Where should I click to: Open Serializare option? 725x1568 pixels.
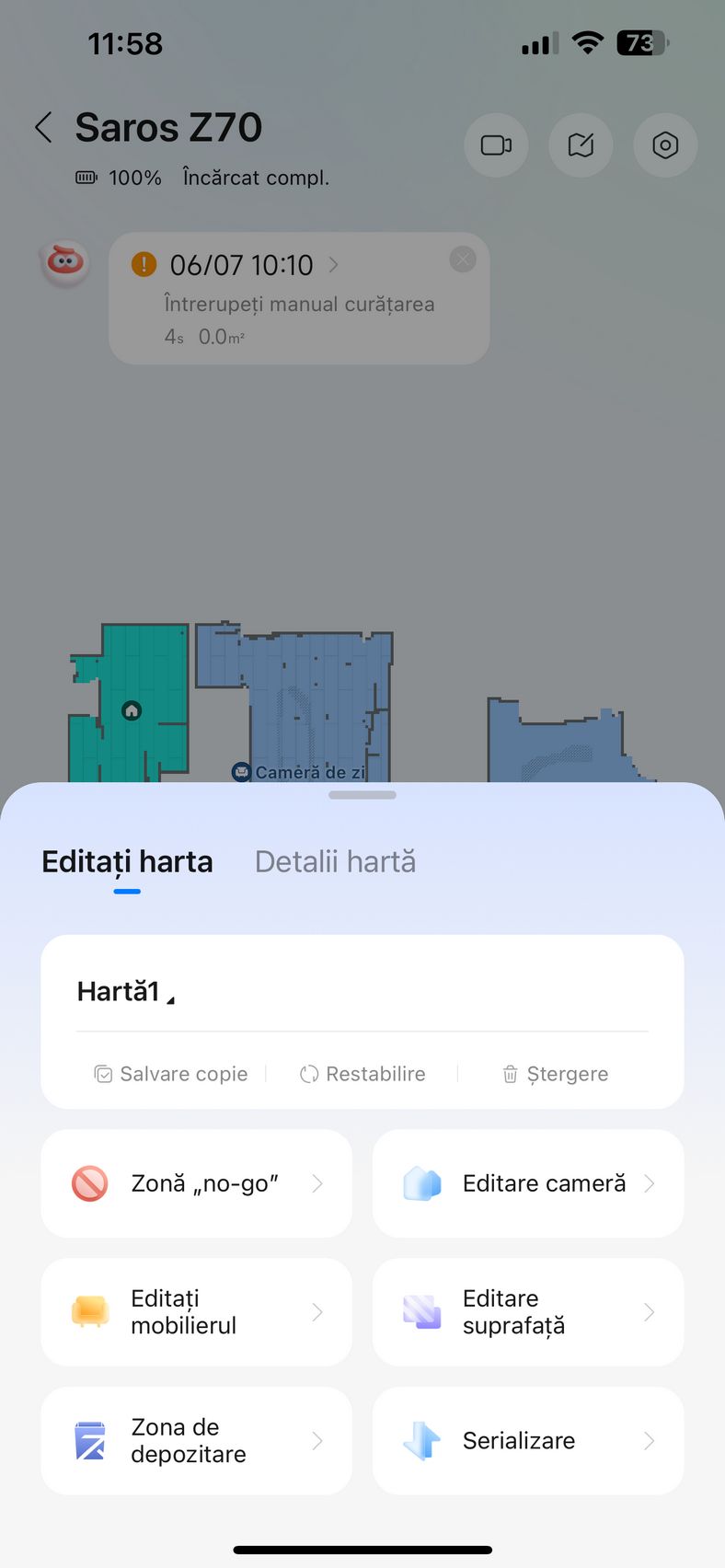pos(528,1441)
